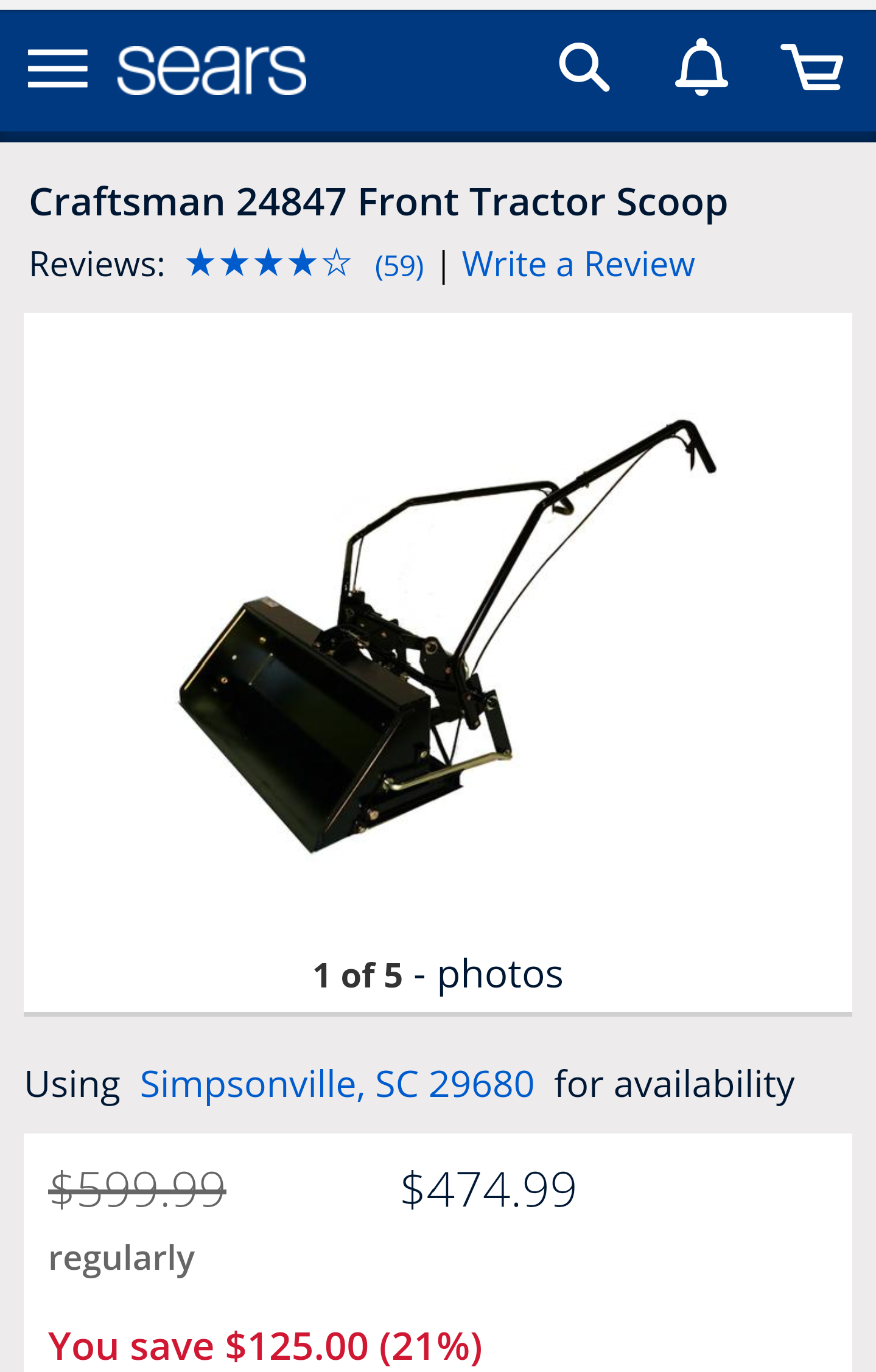This screenshot has height=1372, width=876.
Task: View the shopping cart
Action: [x=812, y=68]
